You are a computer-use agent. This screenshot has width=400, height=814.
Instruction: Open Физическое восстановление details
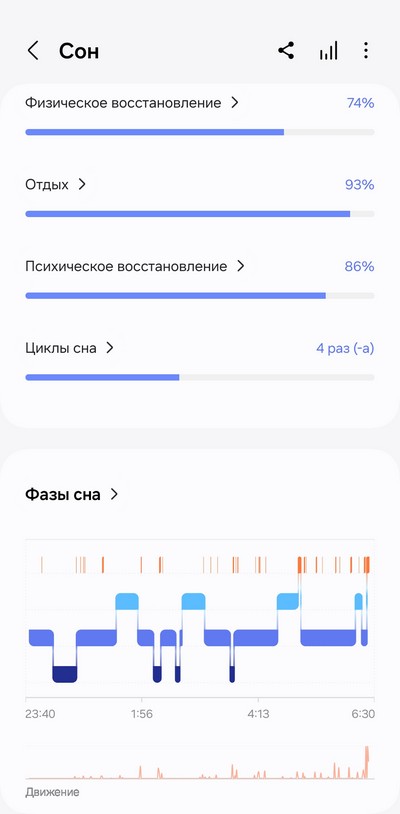[x=132, y=103]
